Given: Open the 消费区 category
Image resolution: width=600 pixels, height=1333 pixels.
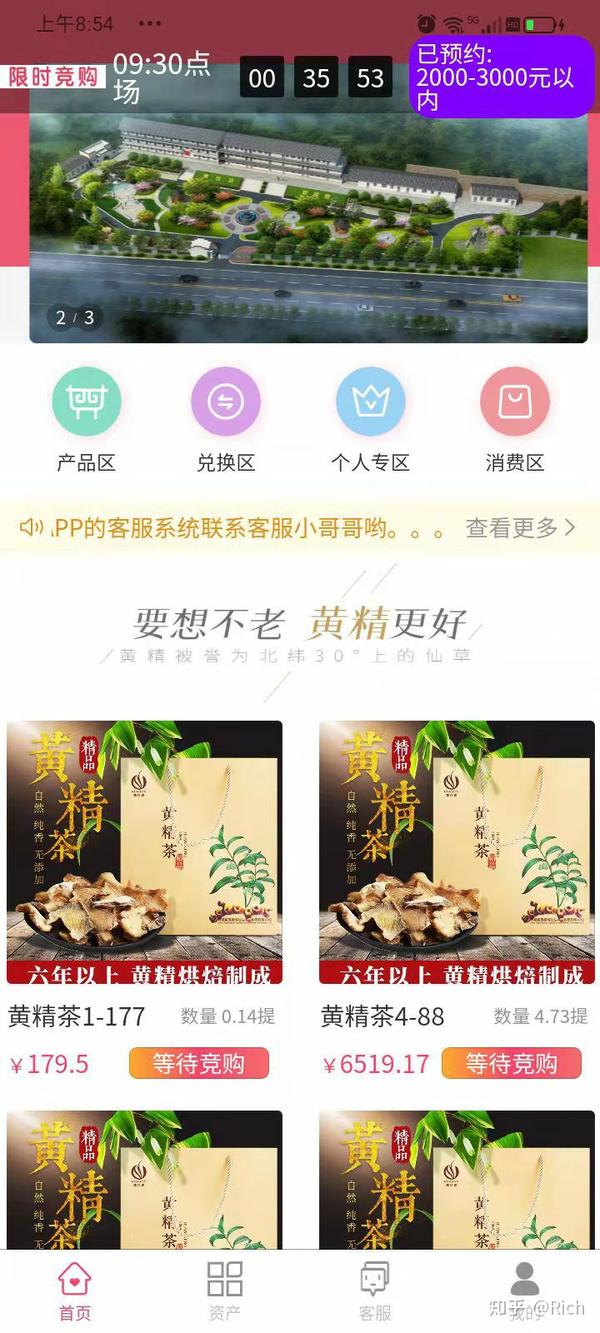Looking at the screenshot, I should click(x=515, y=420).
